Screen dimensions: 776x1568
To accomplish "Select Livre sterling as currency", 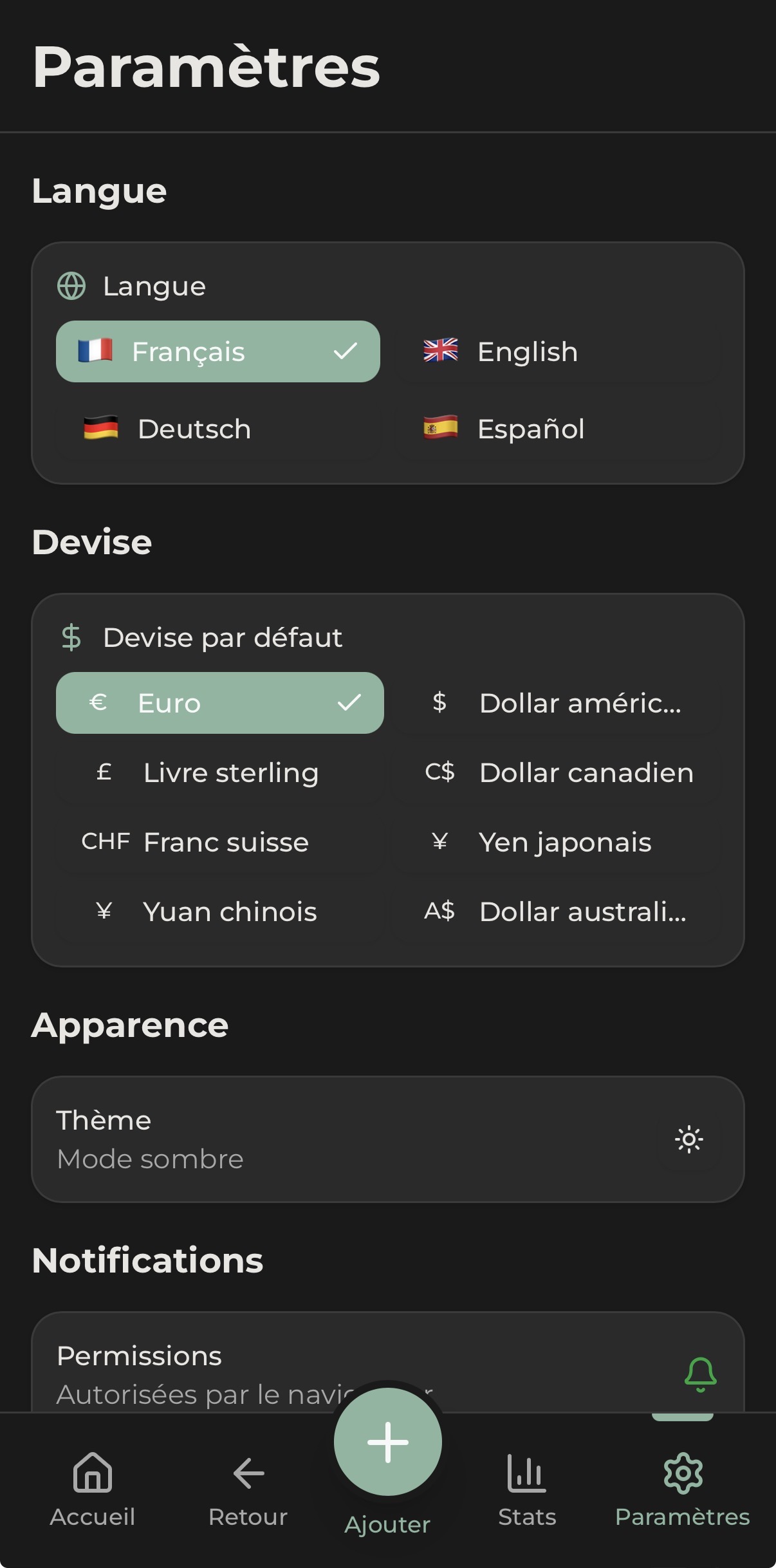I will [x=219, y=772].
